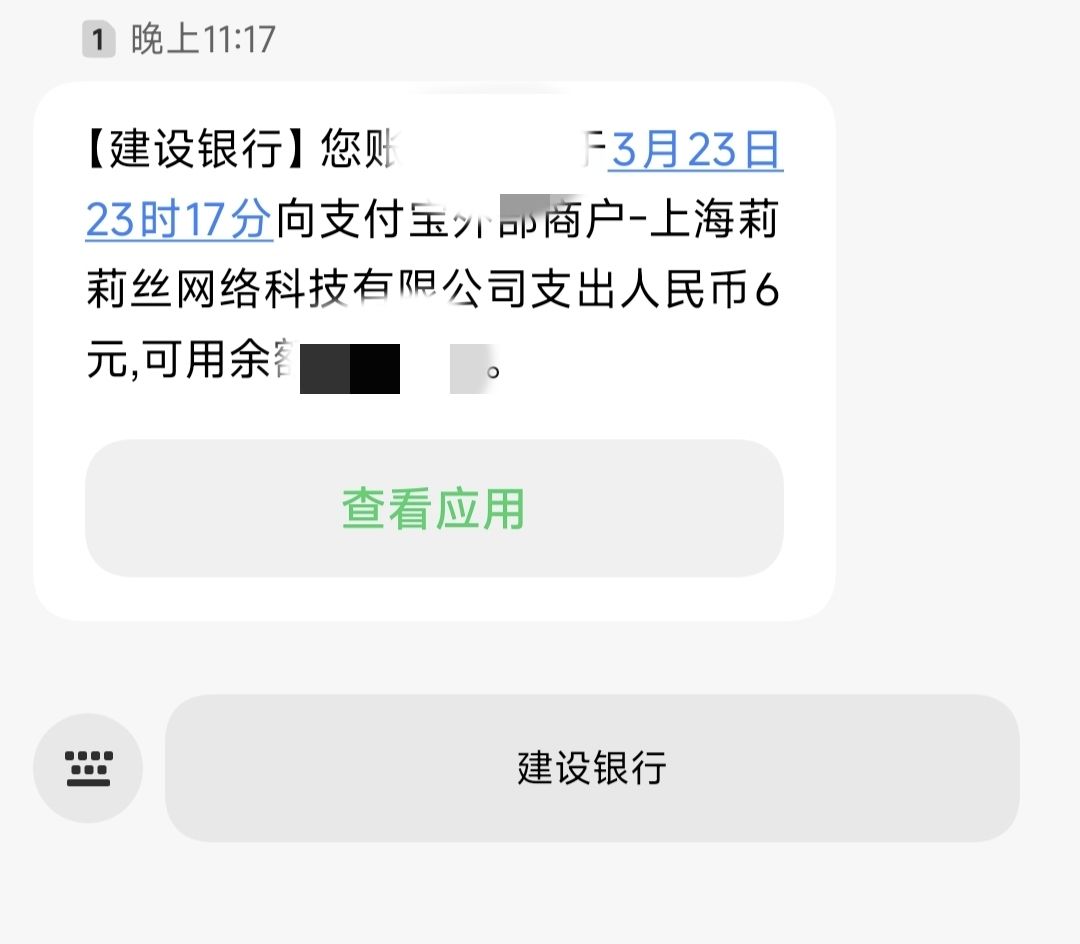
Task: Open the 建设银行 service menu button
Action: (x=592, y=768)
